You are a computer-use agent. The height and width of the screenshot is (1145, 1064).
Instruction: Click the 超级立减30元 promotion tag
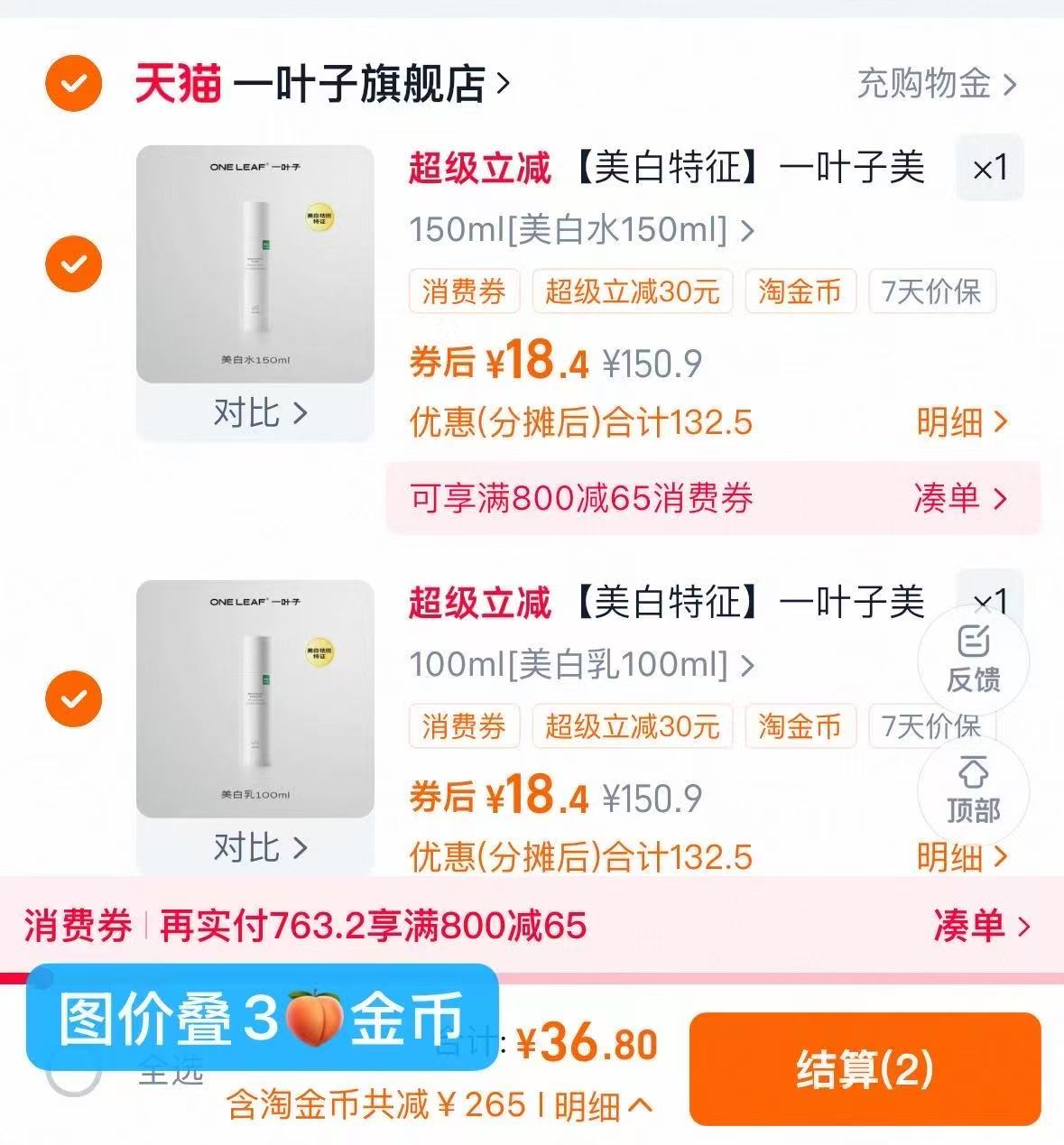click(x=632, y=291)
